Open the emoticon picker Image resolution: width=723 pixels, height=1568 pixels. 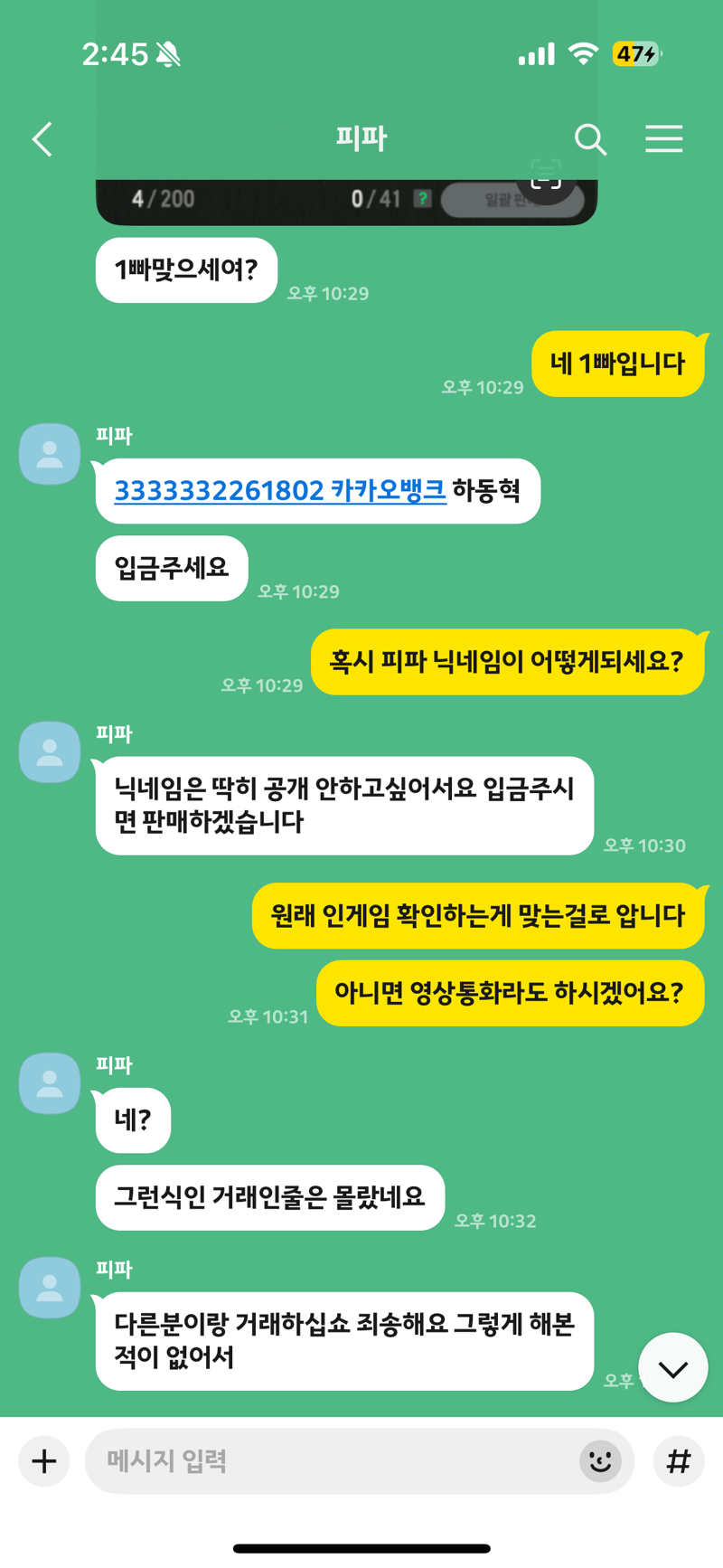coord(600,1461)
